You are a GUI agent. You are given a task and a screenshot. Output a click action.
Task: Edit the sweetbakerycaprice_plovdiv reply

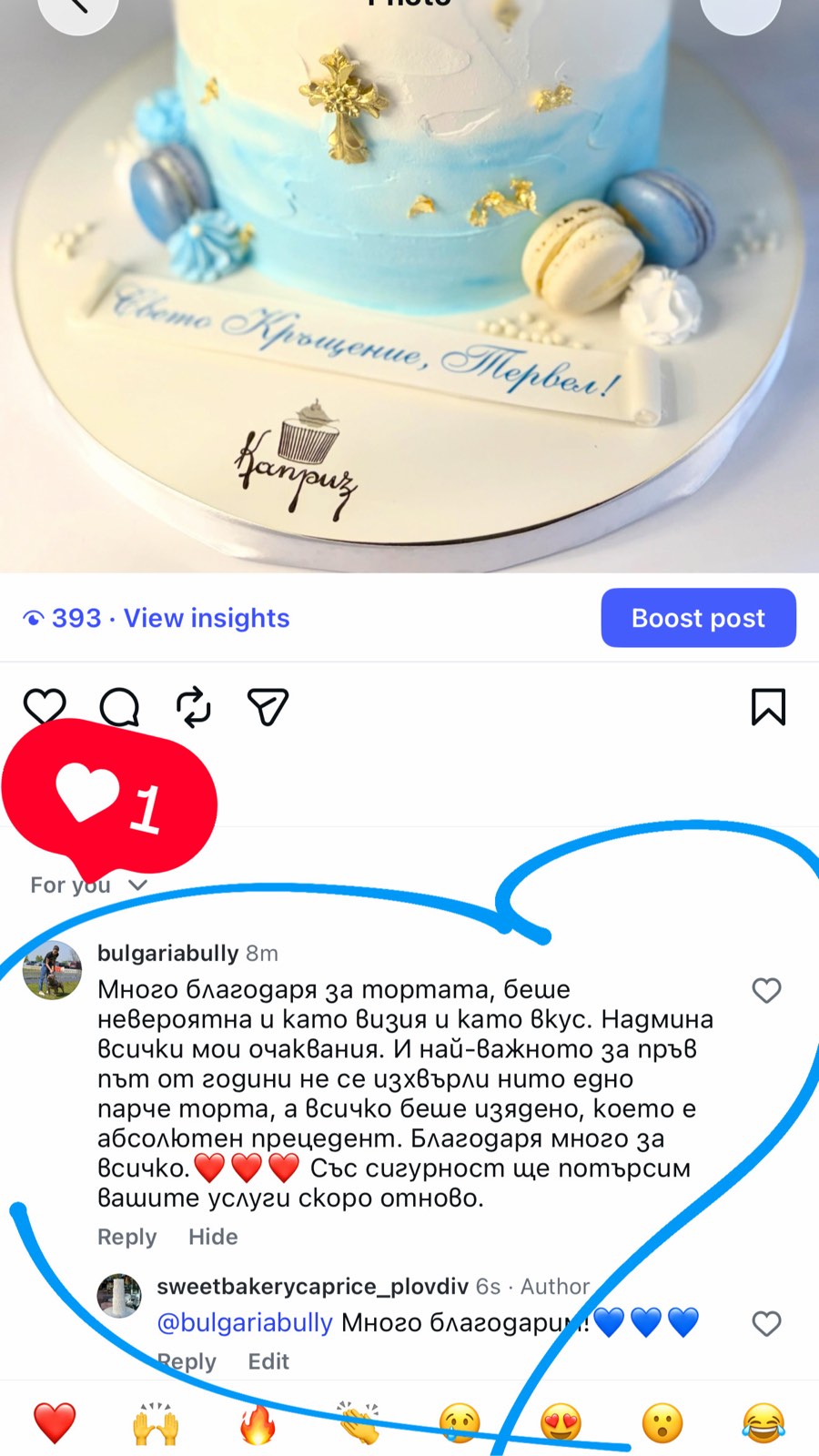268,1361
